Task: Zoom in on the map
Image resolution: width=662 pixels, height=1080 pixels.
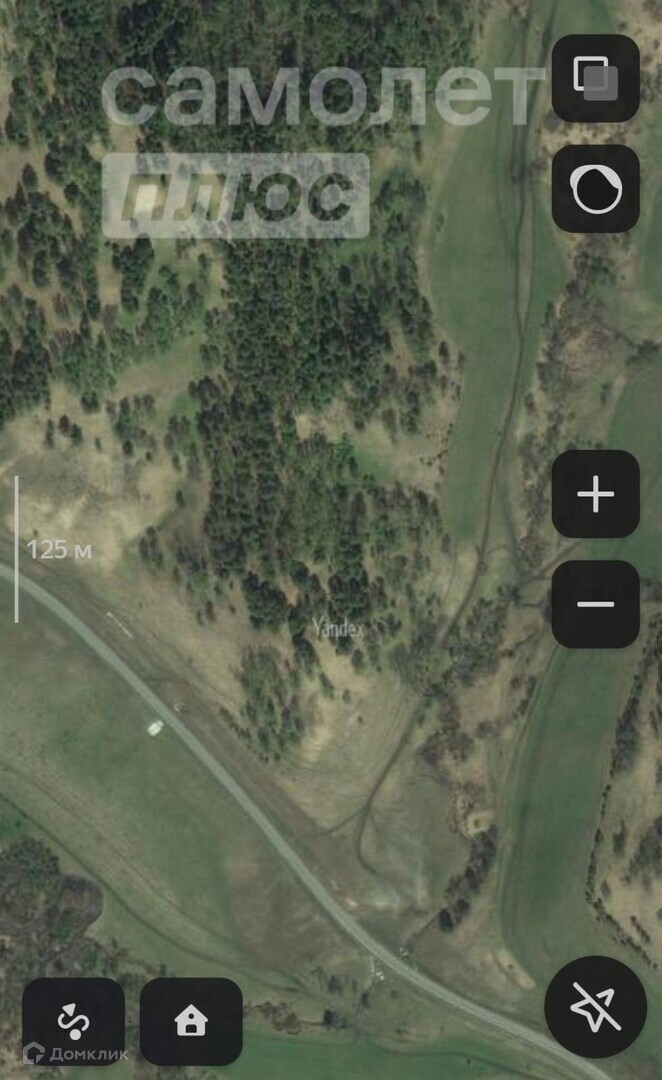Action: (x=596, y=494)
